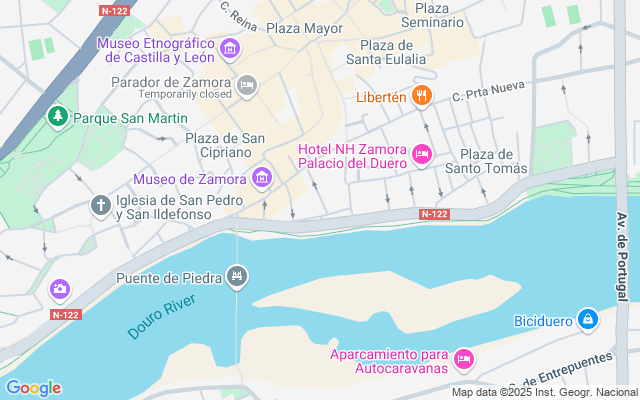Image resolution: width=640 pixels, height=400 pixels.
Task: Select the Parador de Zamora hotel pin
Action: pos(247,87)
